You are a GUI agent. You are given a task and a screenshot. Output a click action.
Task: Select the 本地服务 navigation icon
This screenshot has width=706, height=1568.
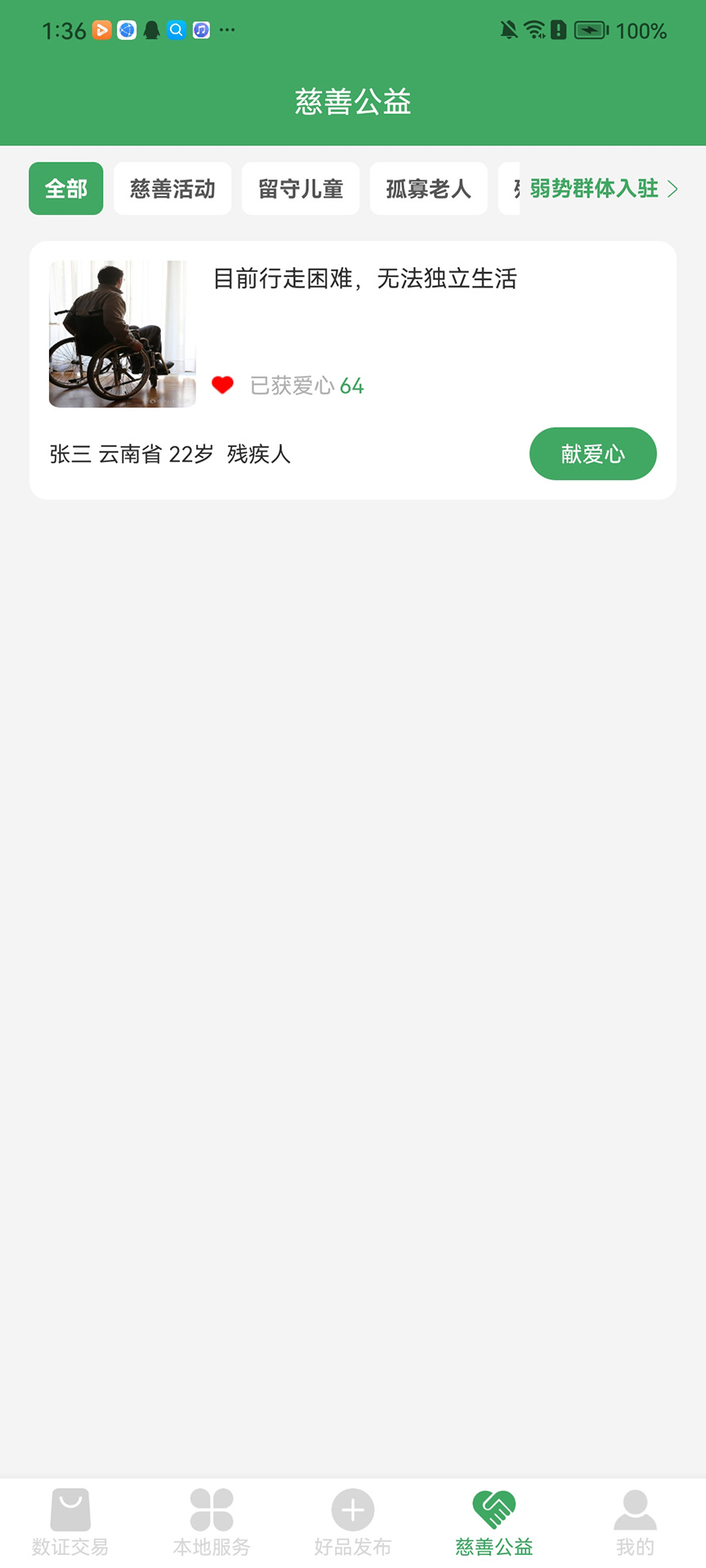[212, 1507]
